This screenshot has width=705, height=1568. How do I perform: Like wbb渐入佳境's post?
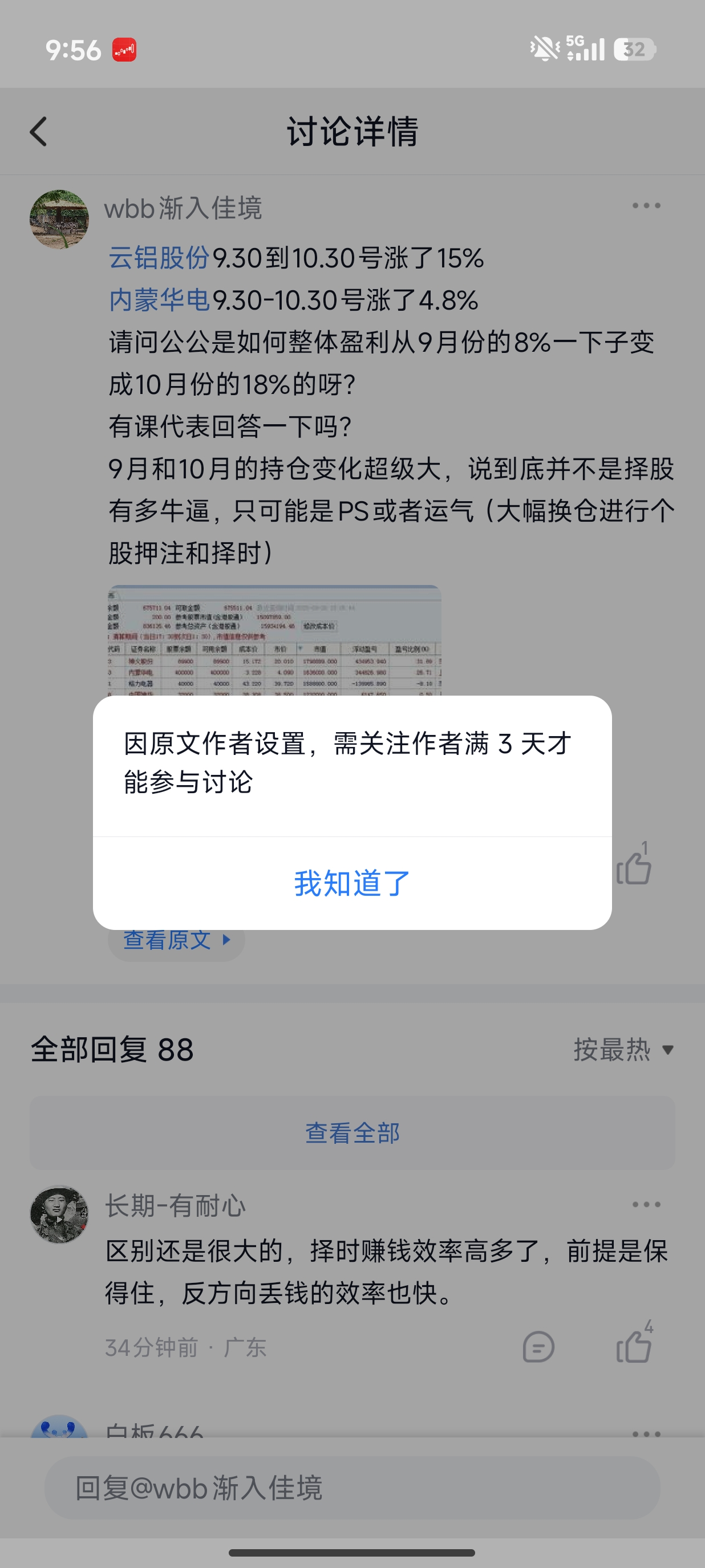634,867
